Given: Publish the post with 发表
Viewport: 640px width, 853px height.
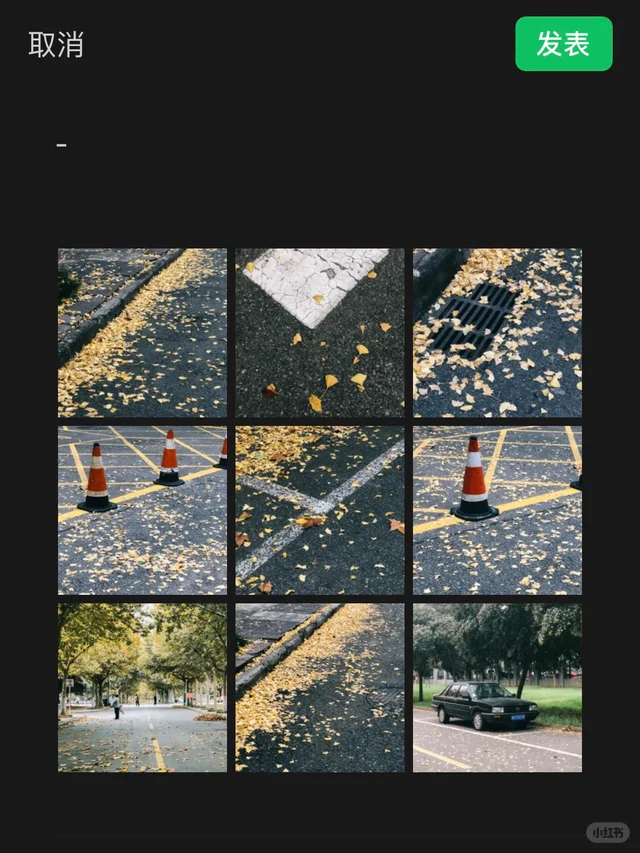Looking at the screenshot, I should click(563, 44).
